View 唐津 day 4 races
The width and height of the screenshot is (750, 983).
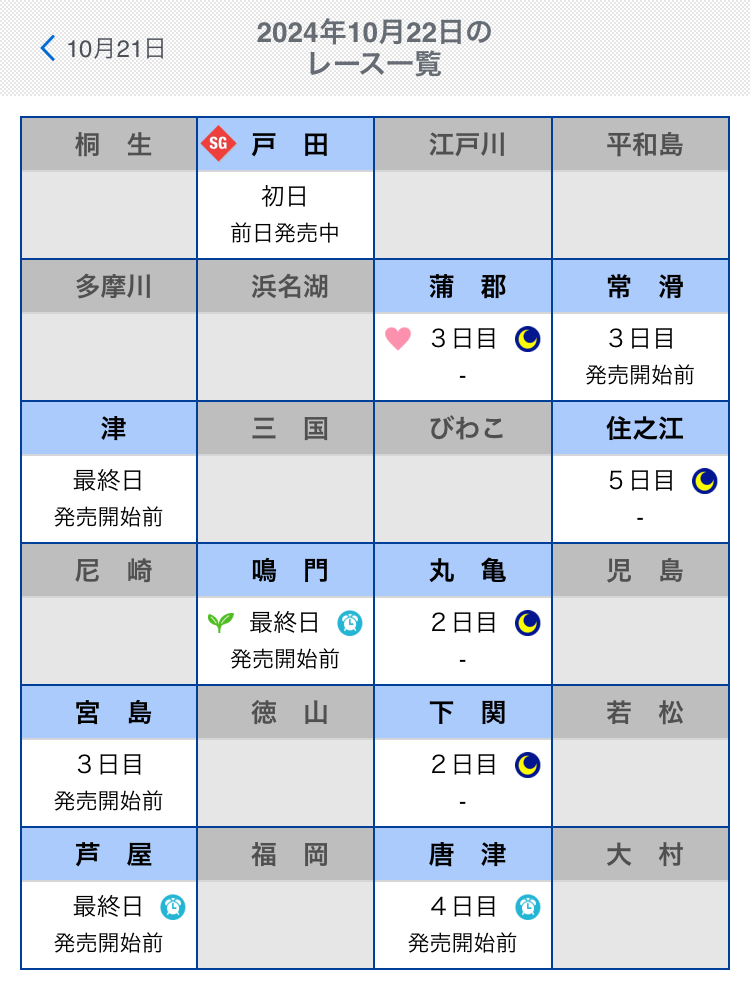tap(463, 898)
